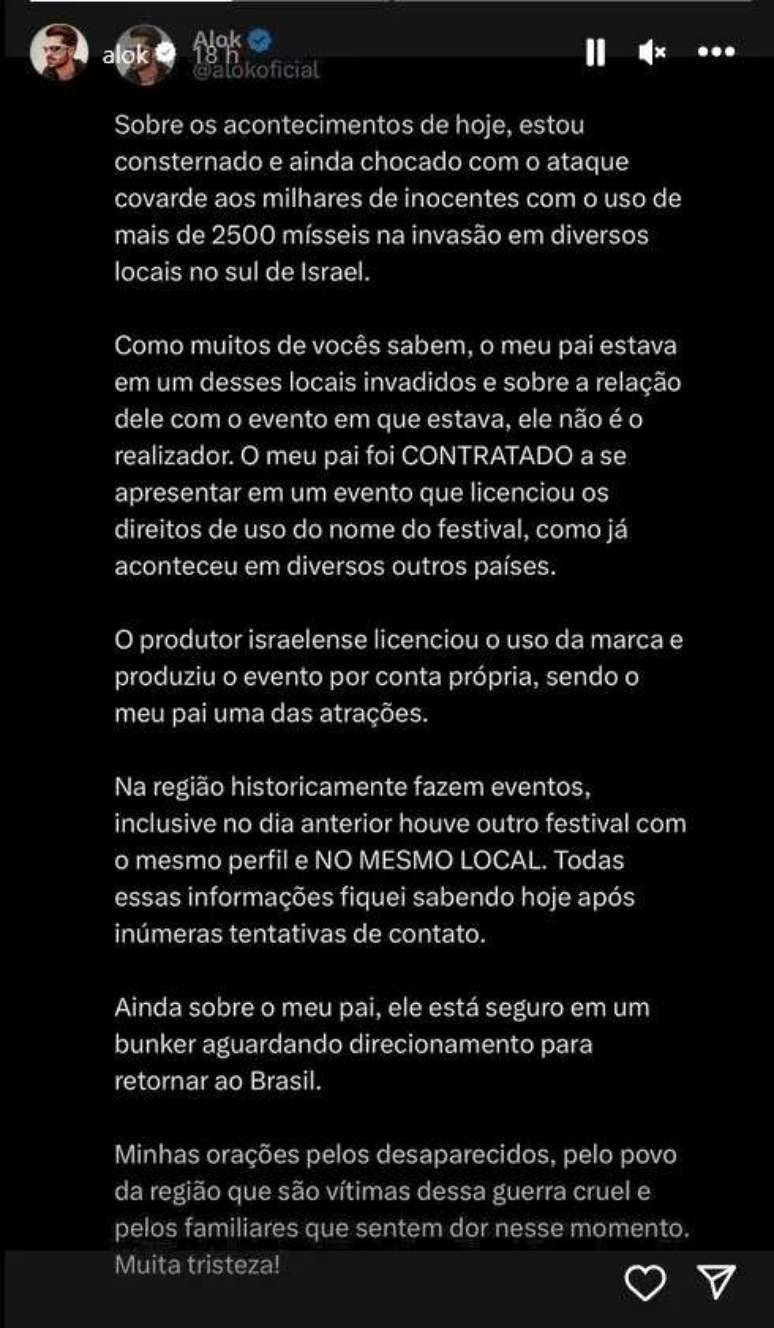Share story via the paper plane icon
This screenshot has width=774, height=1328.
716,1282
